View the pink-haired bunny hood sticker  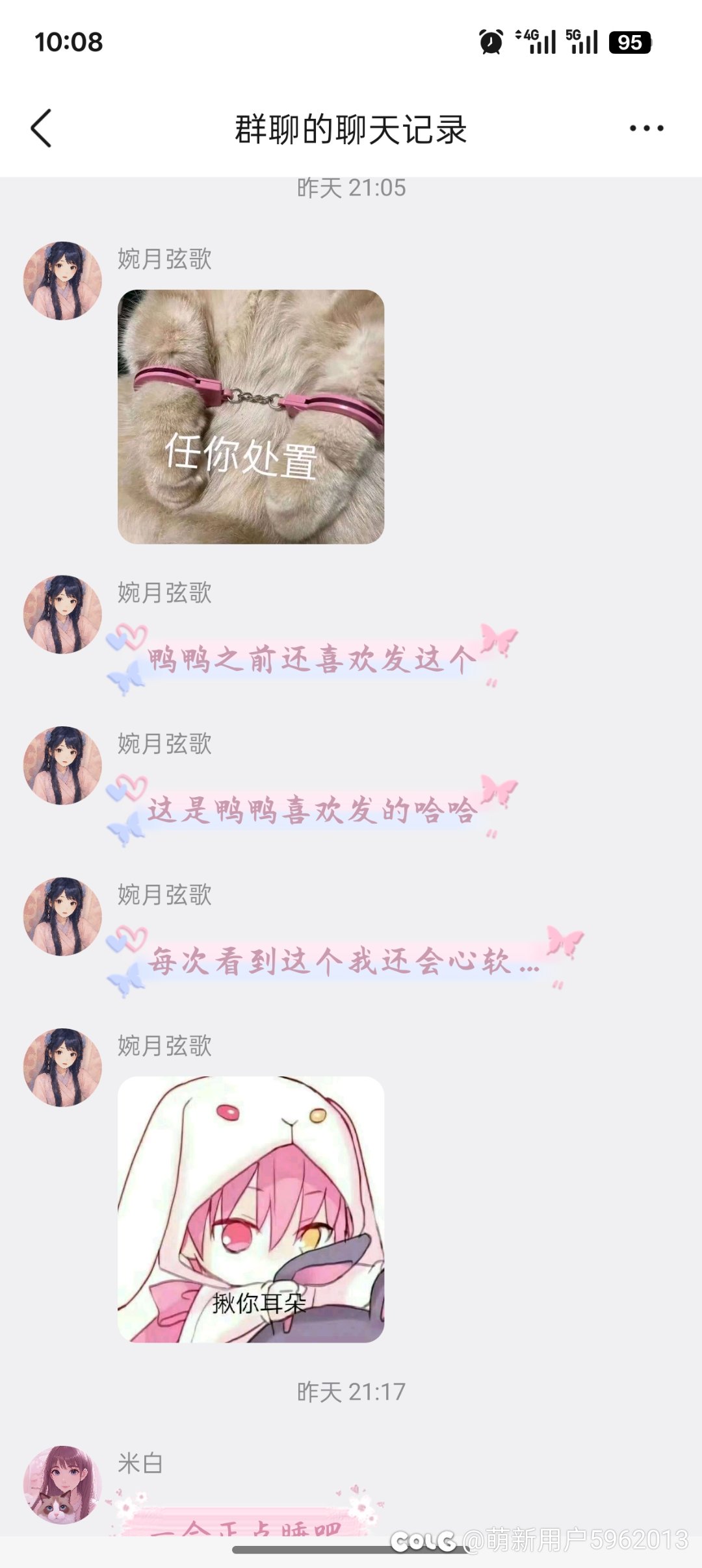(x=251, y=1209)
